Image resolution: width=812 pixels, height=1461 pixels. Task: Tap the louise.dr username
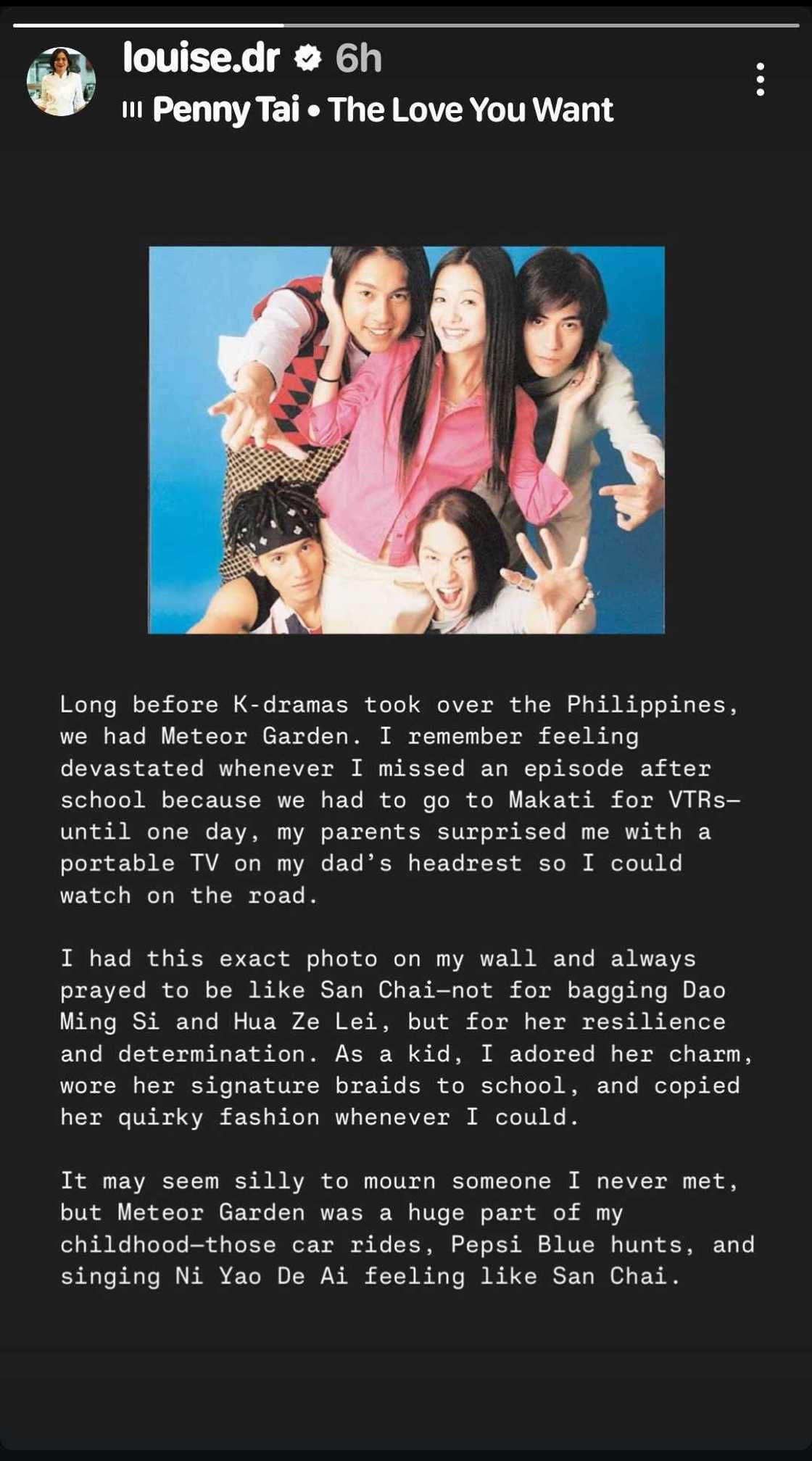pos(201,58)
